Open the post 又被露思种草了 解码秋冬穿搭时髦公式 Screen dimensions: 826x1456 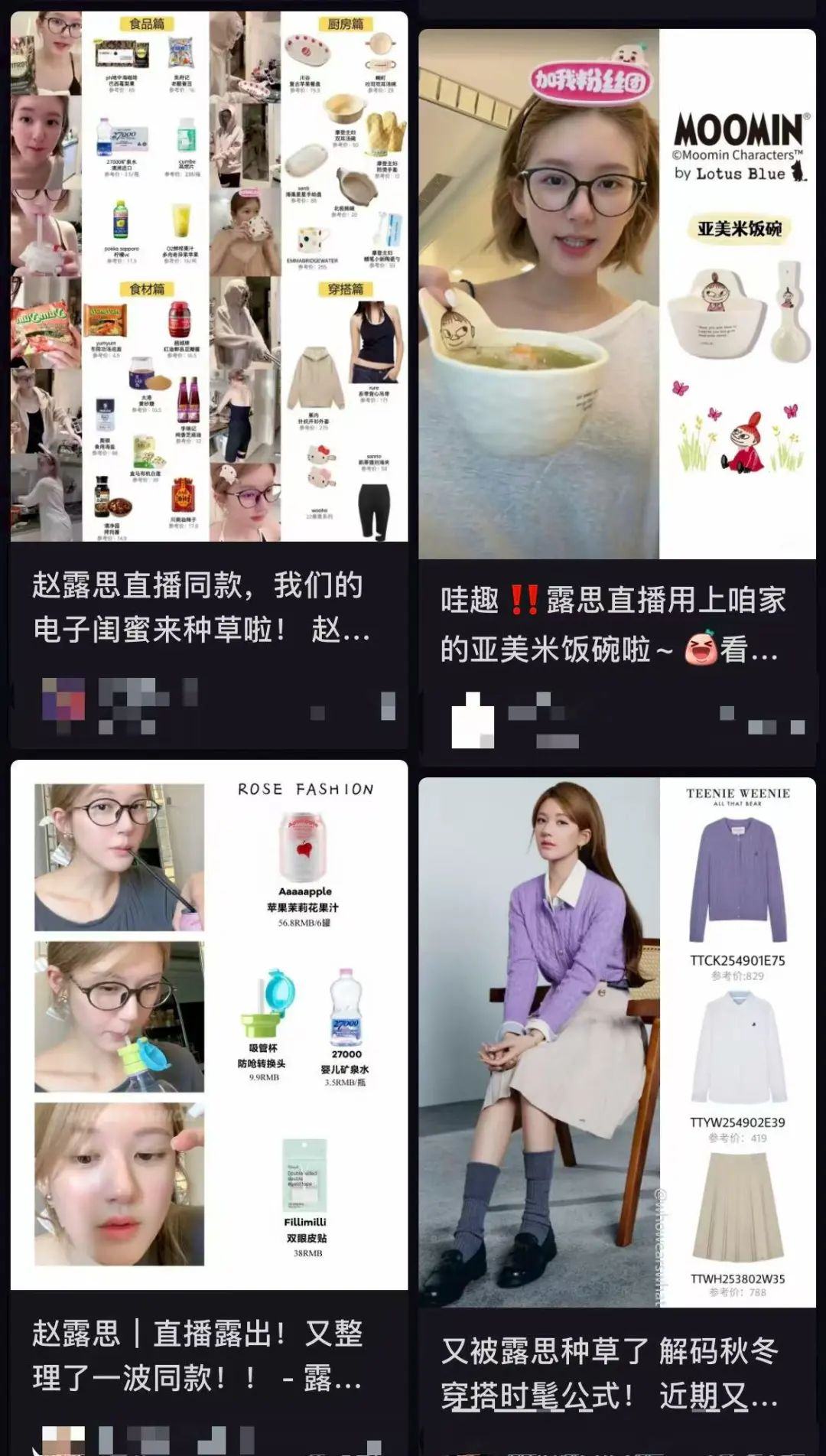[616, 1042]
